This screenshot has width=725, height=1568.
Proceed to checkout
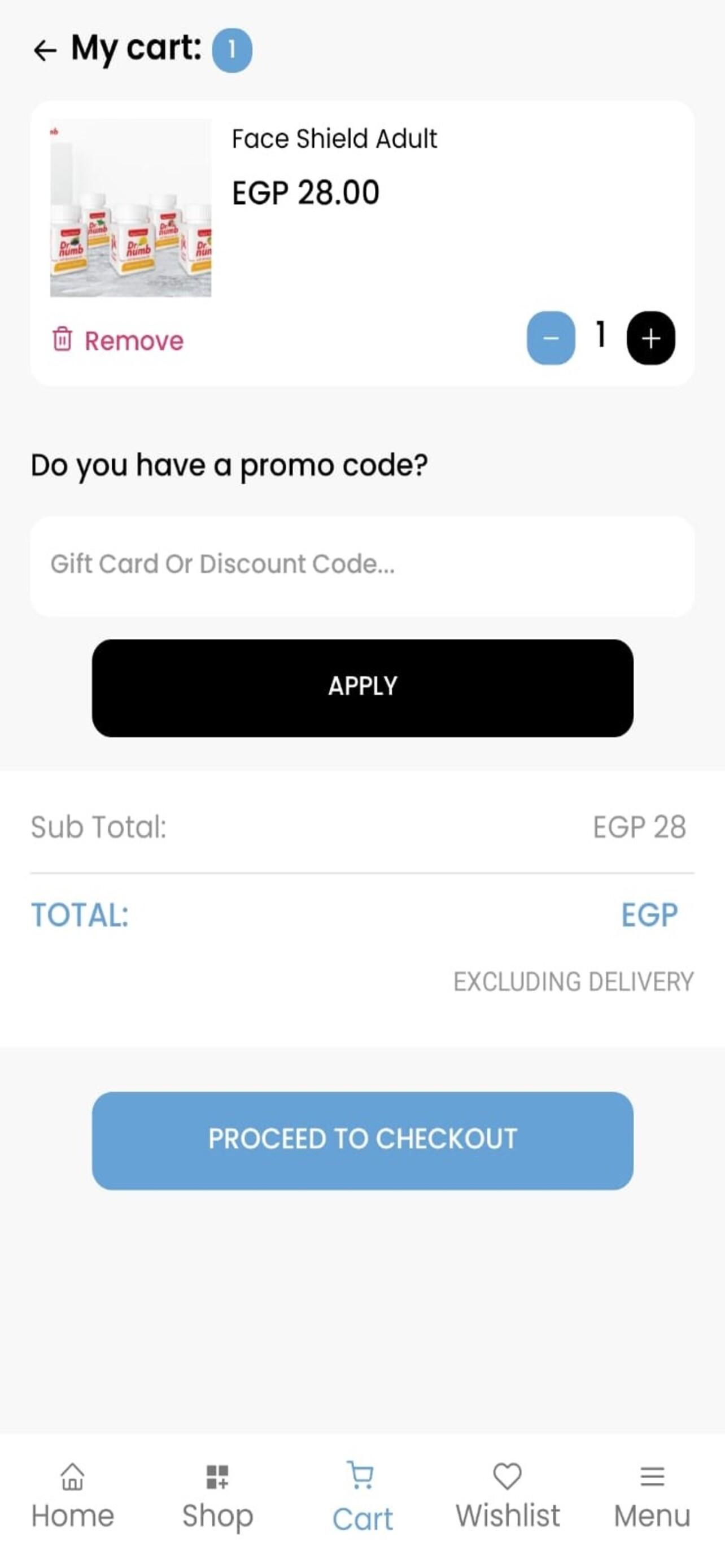click(x=362, y=1140)
